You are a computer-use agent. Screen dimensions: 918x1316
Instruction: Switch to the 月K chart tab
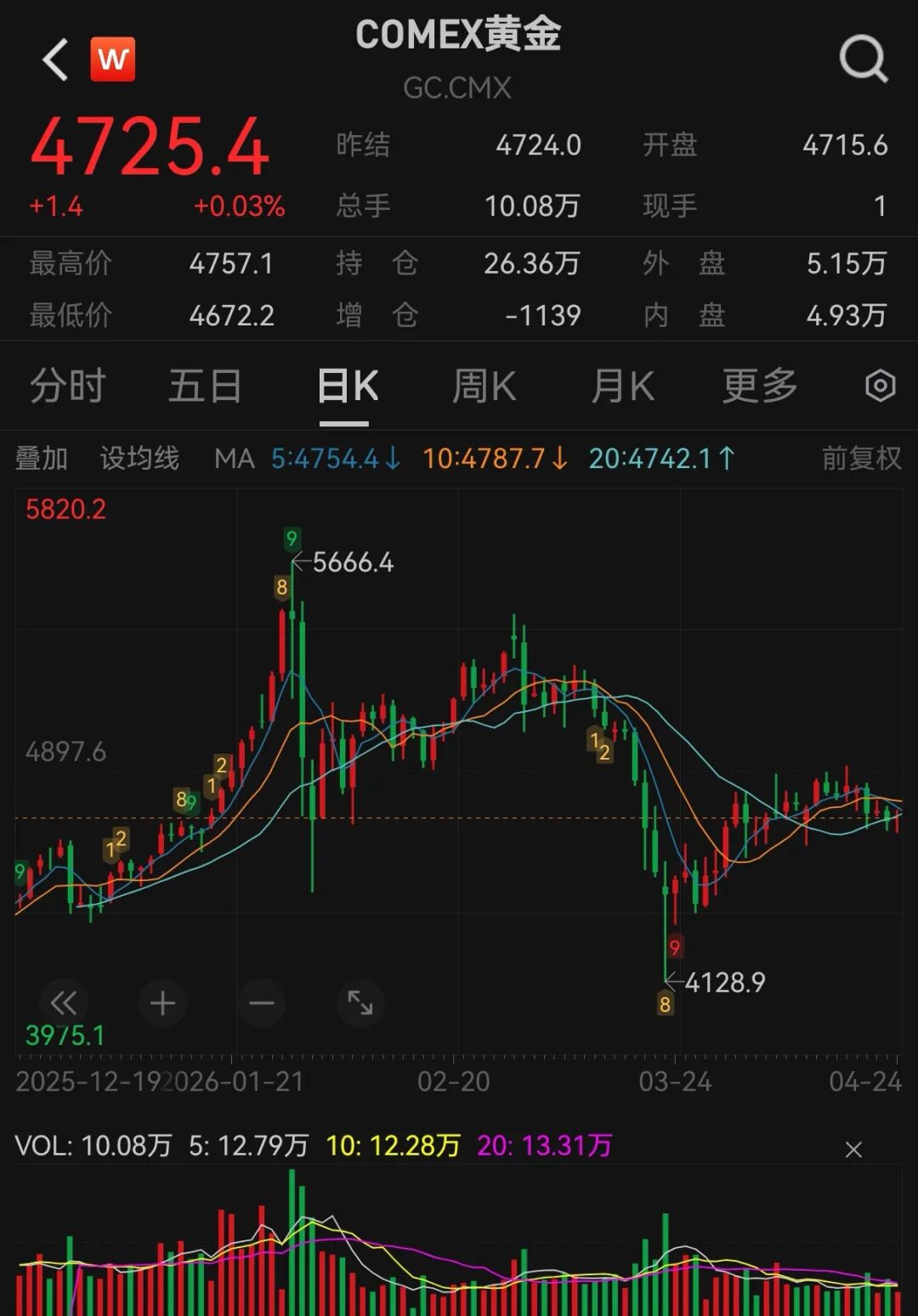tap(622, 387)
